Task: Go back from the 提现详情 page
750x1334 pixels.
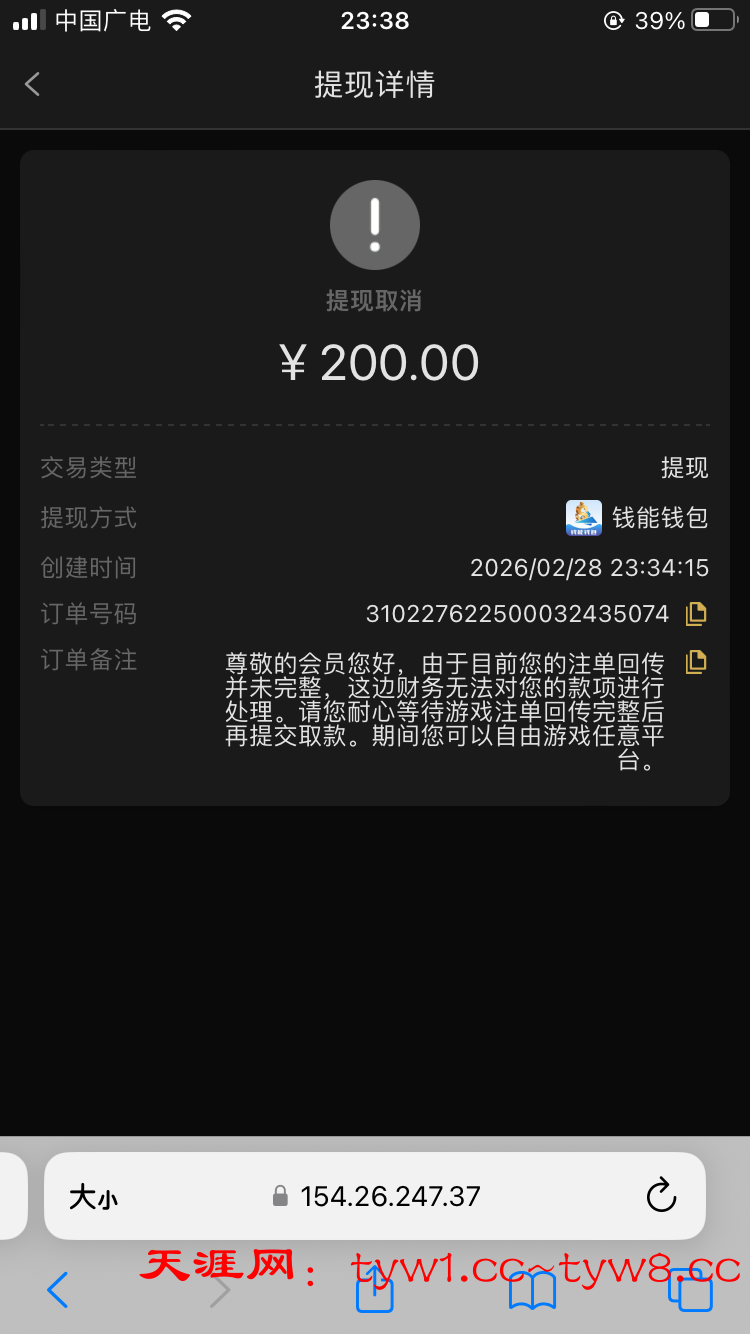Action: tap(33, 84)
